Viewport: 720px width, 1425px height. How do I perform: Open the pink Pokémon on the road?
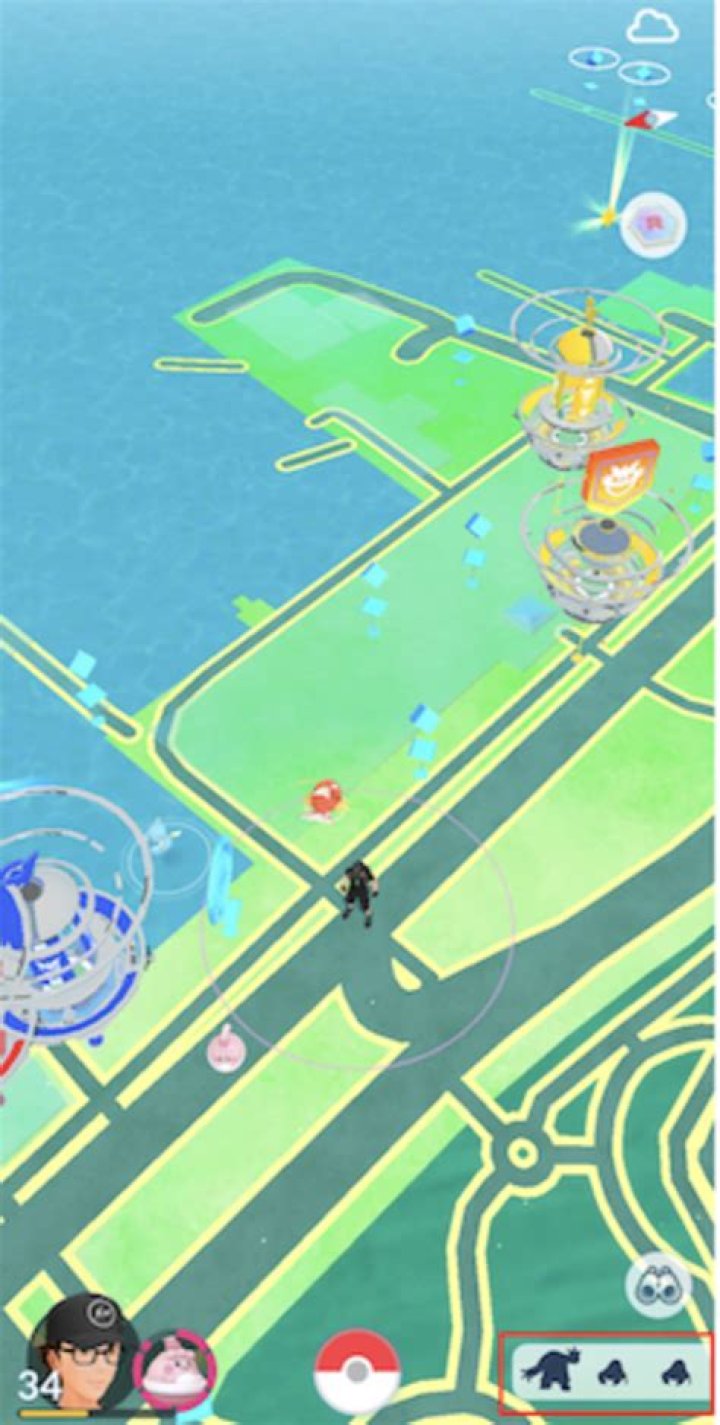[x=224, y=1048]
